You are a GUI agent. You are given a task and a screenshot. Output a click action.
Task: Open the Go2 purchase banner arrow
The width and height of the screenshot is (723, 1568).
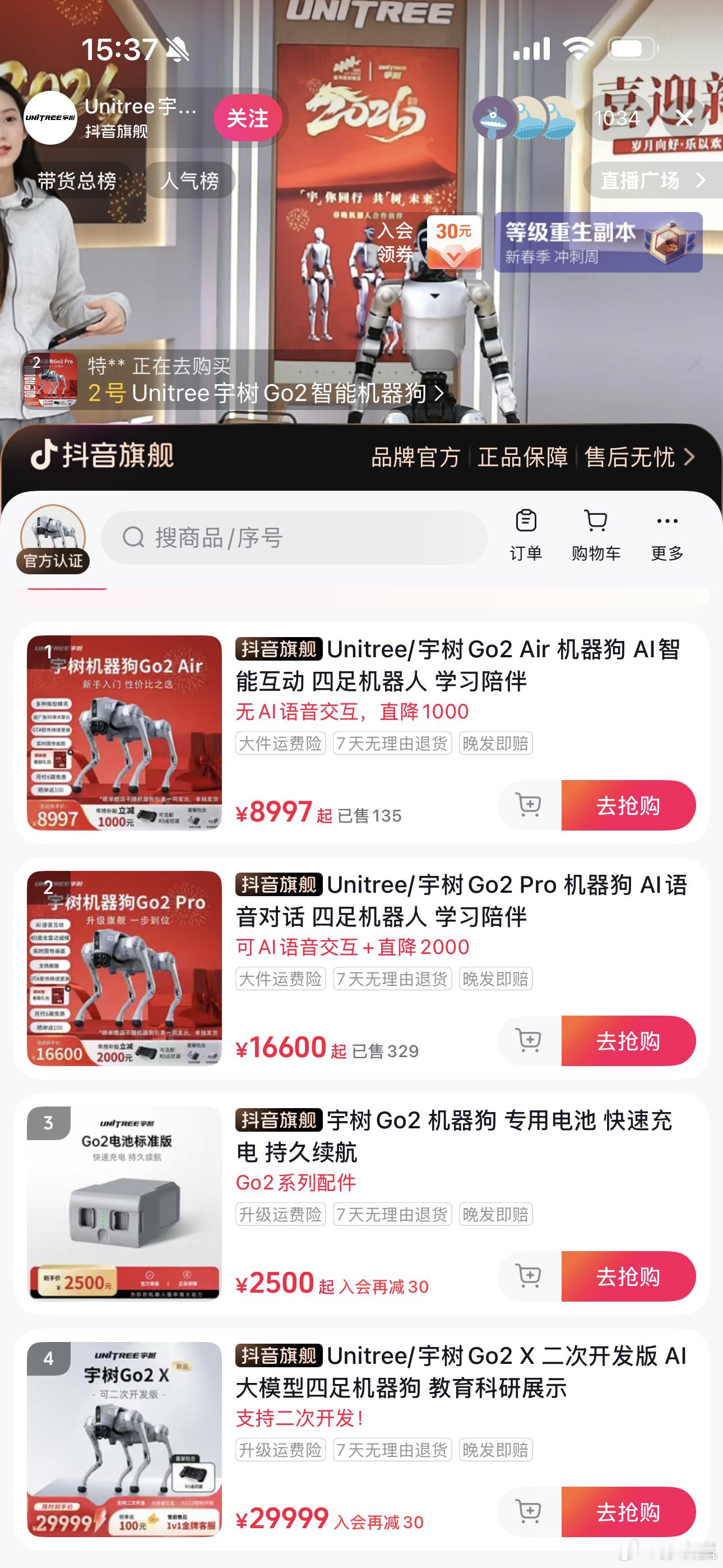(439, 393)
